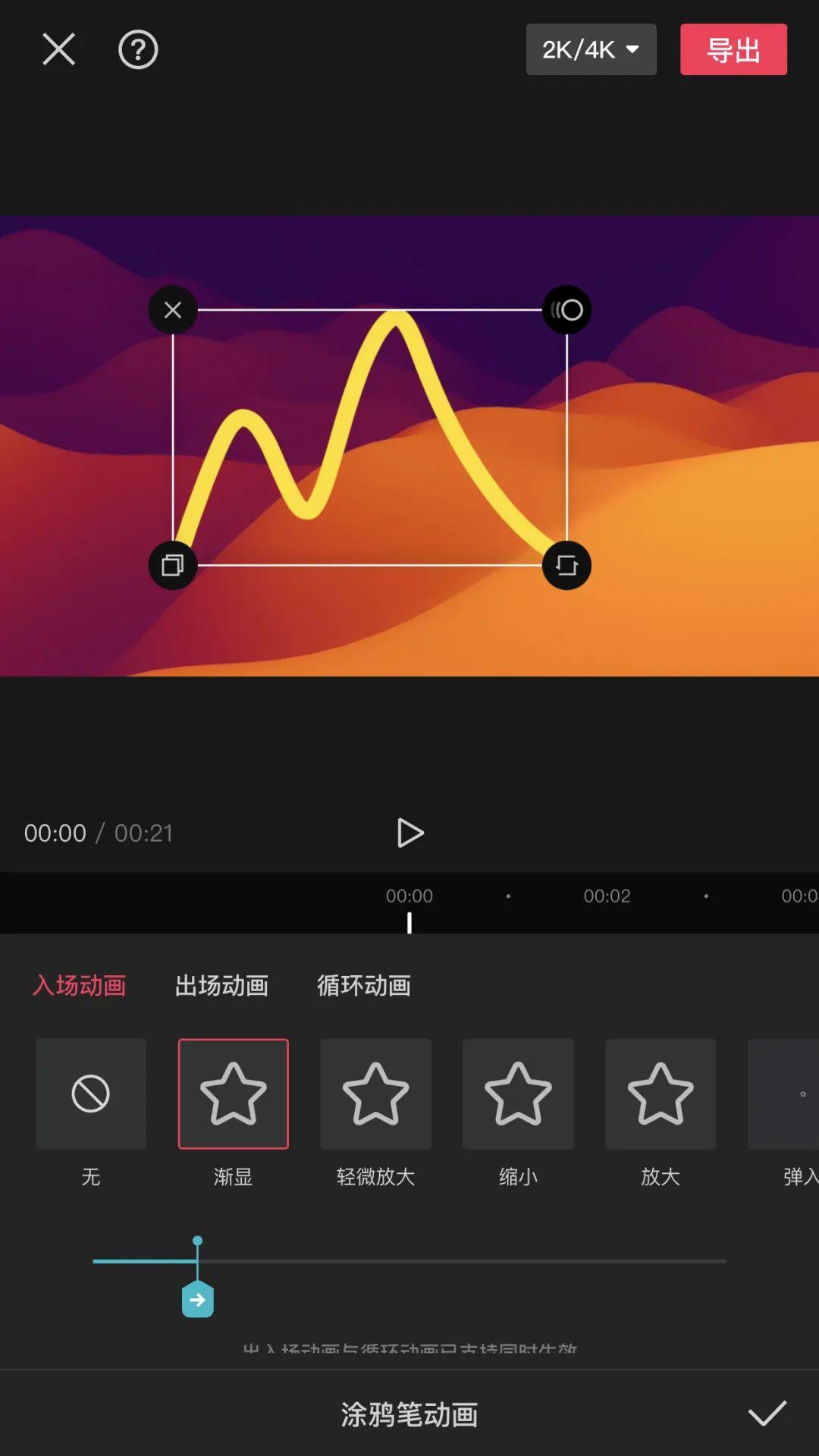Play the video preview
This screenshot has height=1456, width=819.
click(x=409, y=833)
